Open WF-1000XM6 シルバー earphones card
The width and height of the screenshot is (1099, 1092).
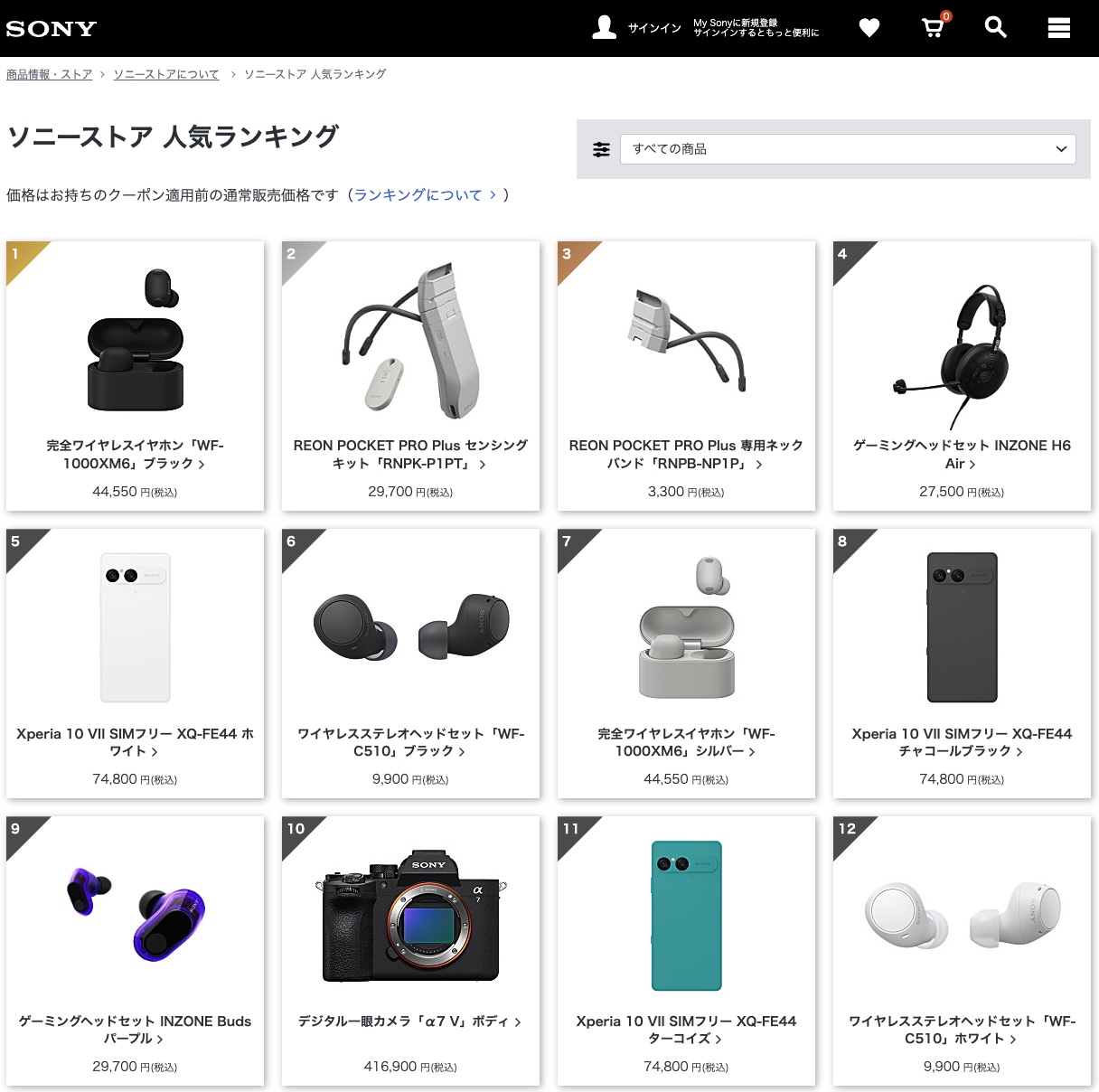pos(686,742)
